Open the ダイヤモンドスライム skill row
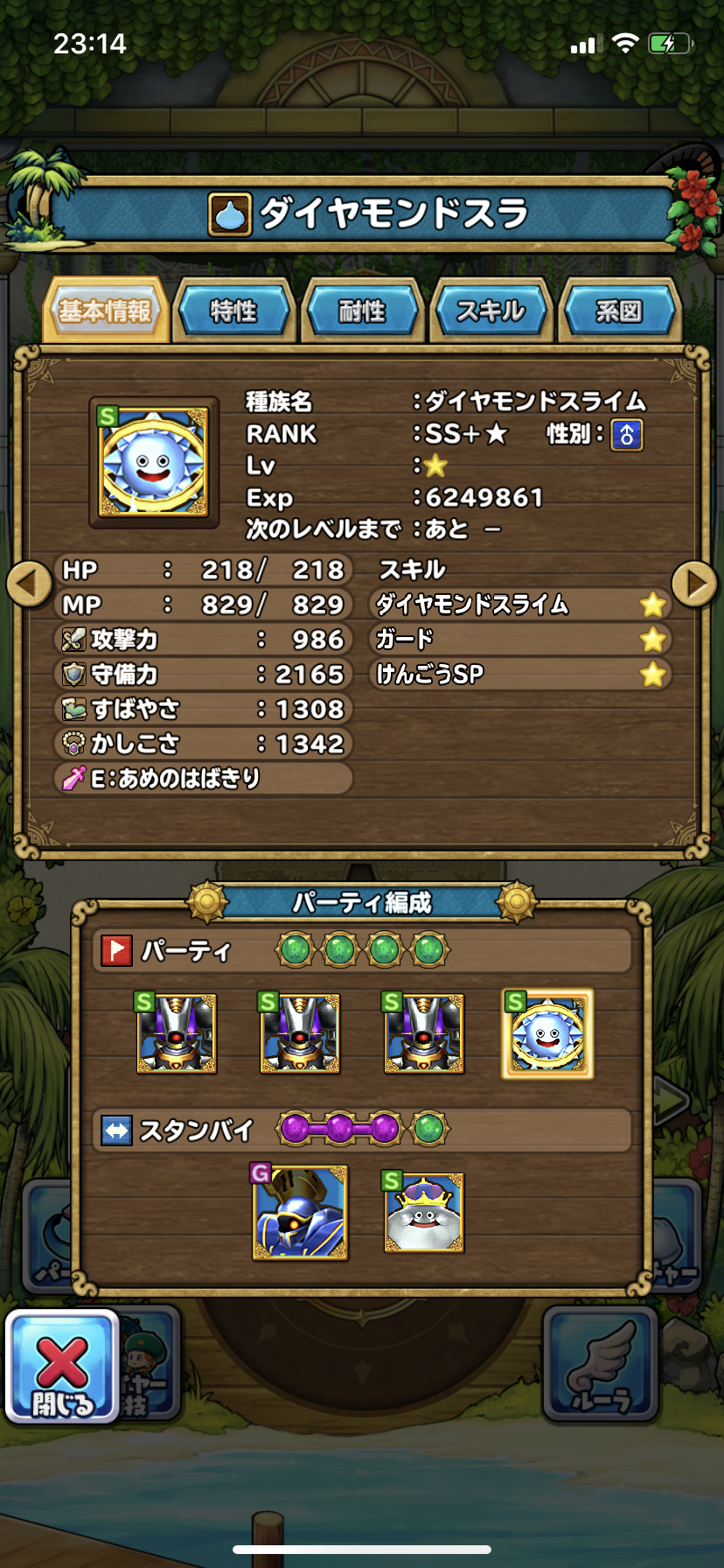This screenshot has width=724, height=1568. point(521,605)
